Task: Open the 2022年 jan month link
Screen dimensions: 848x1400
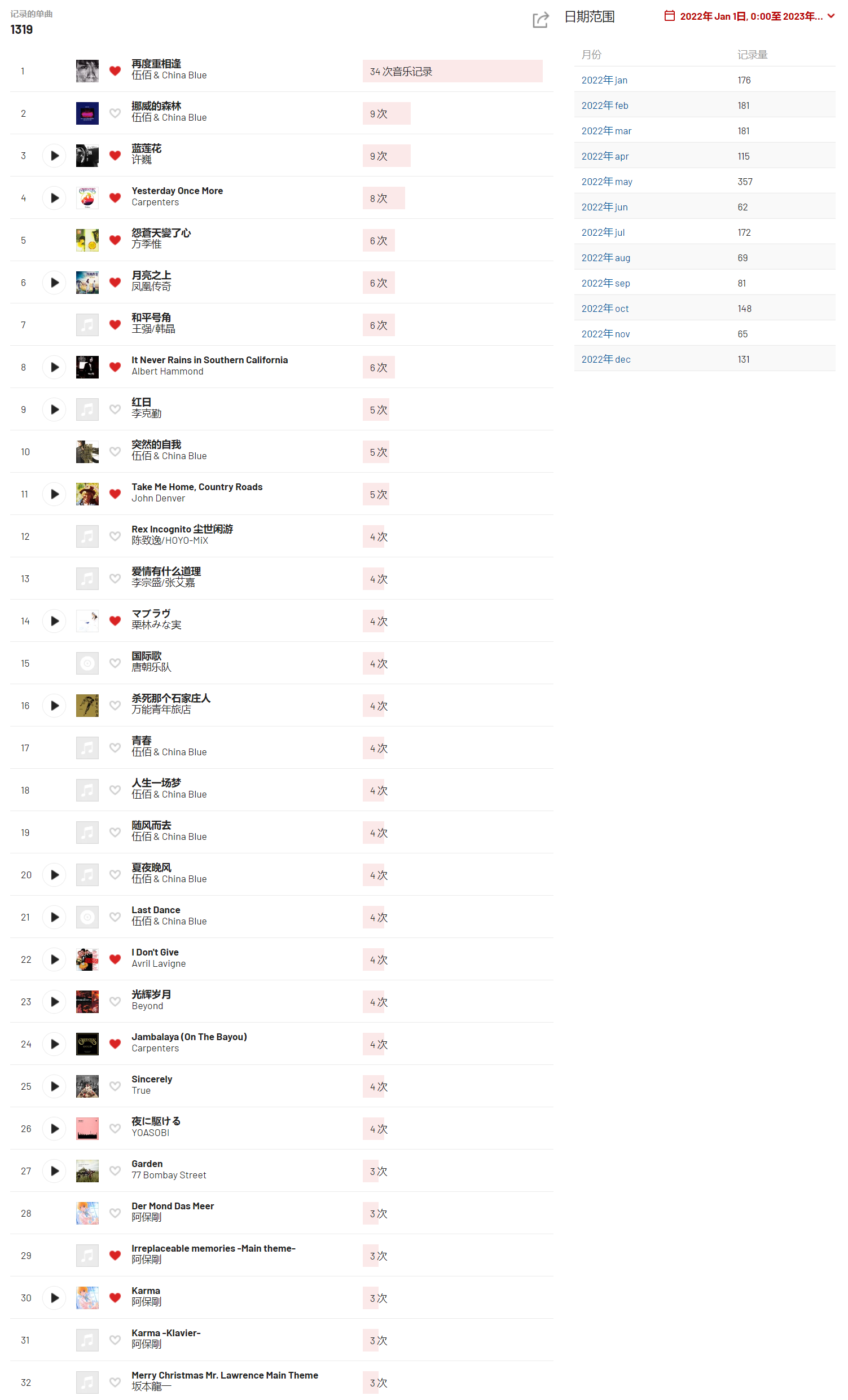Action: click(x=604, y=80)
